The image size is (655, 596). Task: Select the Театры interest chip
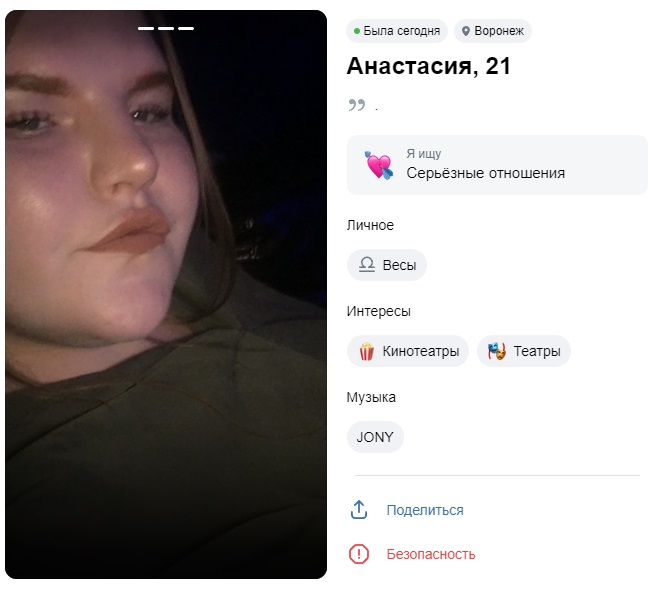(x=524, y=351)
